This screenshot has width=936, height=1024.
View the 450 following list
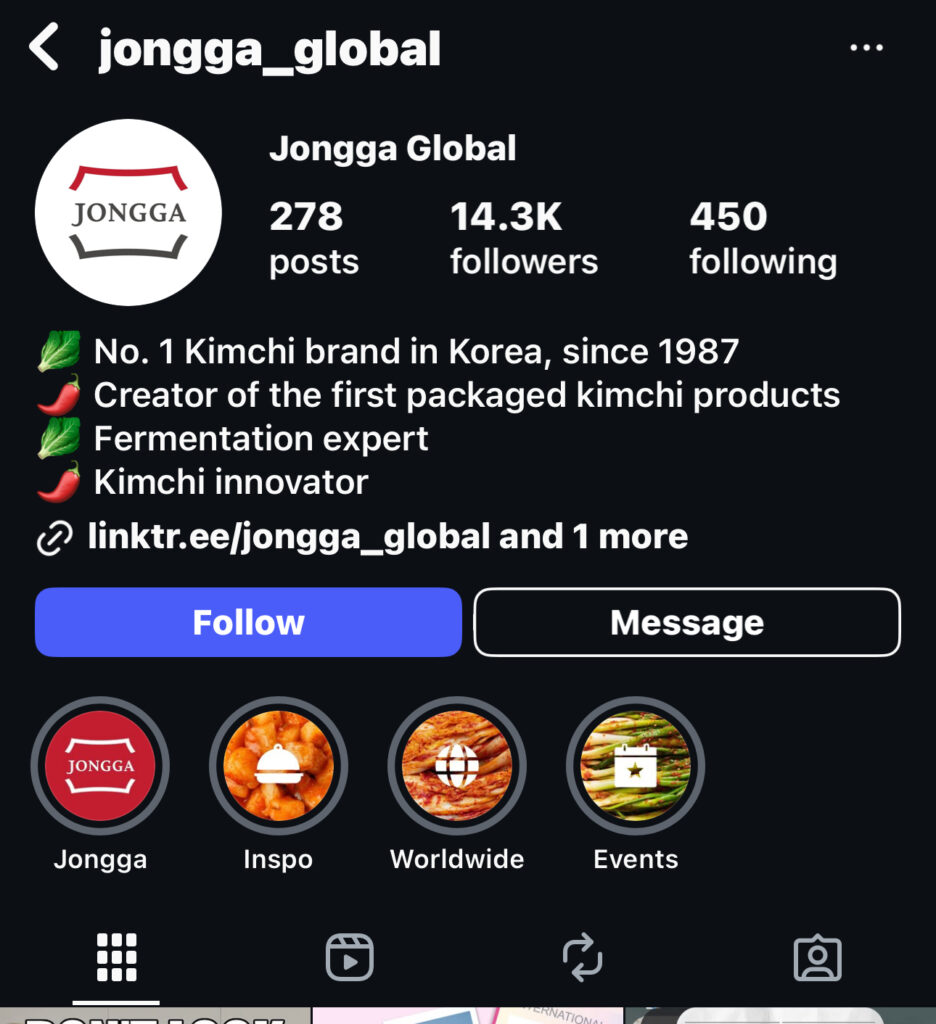click(762, 238)
